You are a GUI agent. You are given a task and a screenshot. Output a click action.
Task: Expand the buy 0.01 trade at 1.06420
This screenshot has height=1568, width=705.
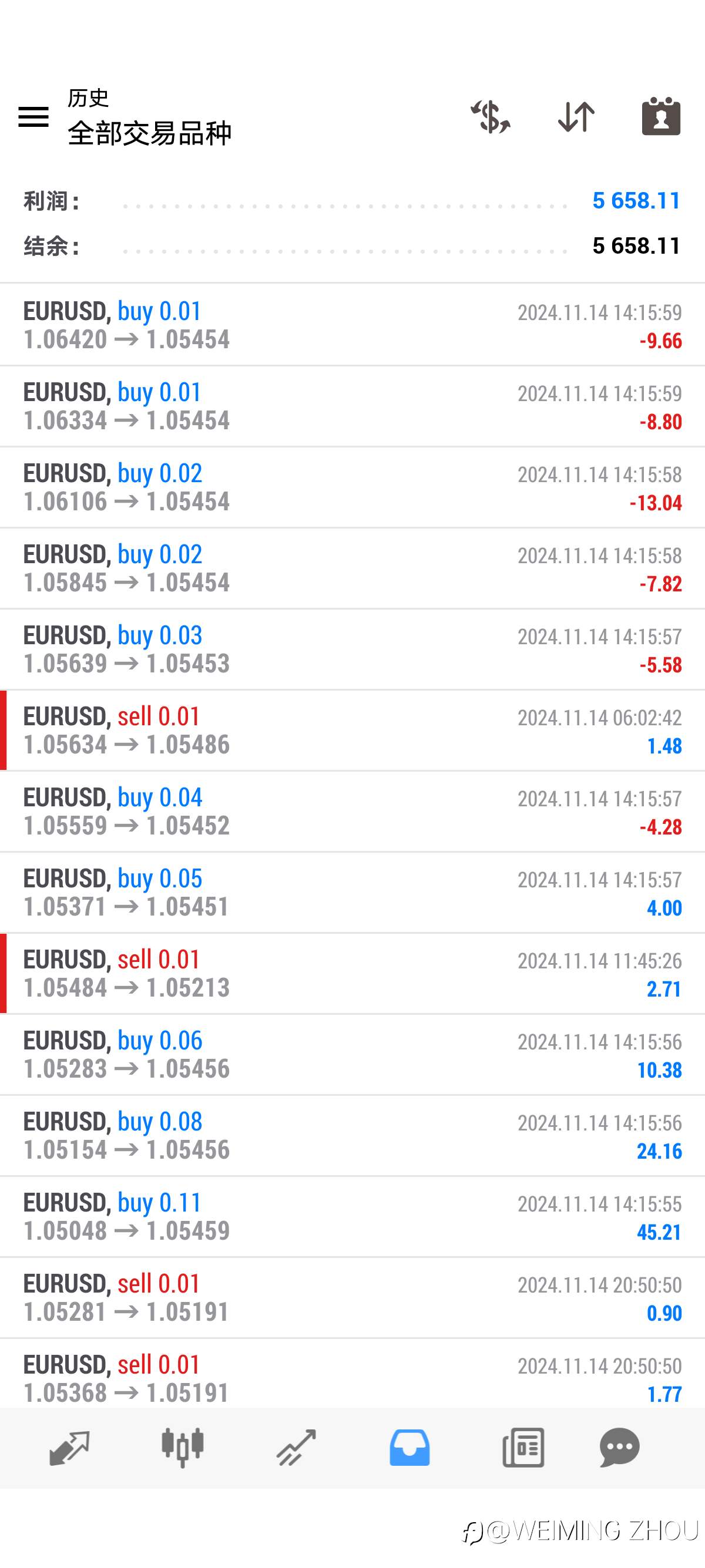352,325
